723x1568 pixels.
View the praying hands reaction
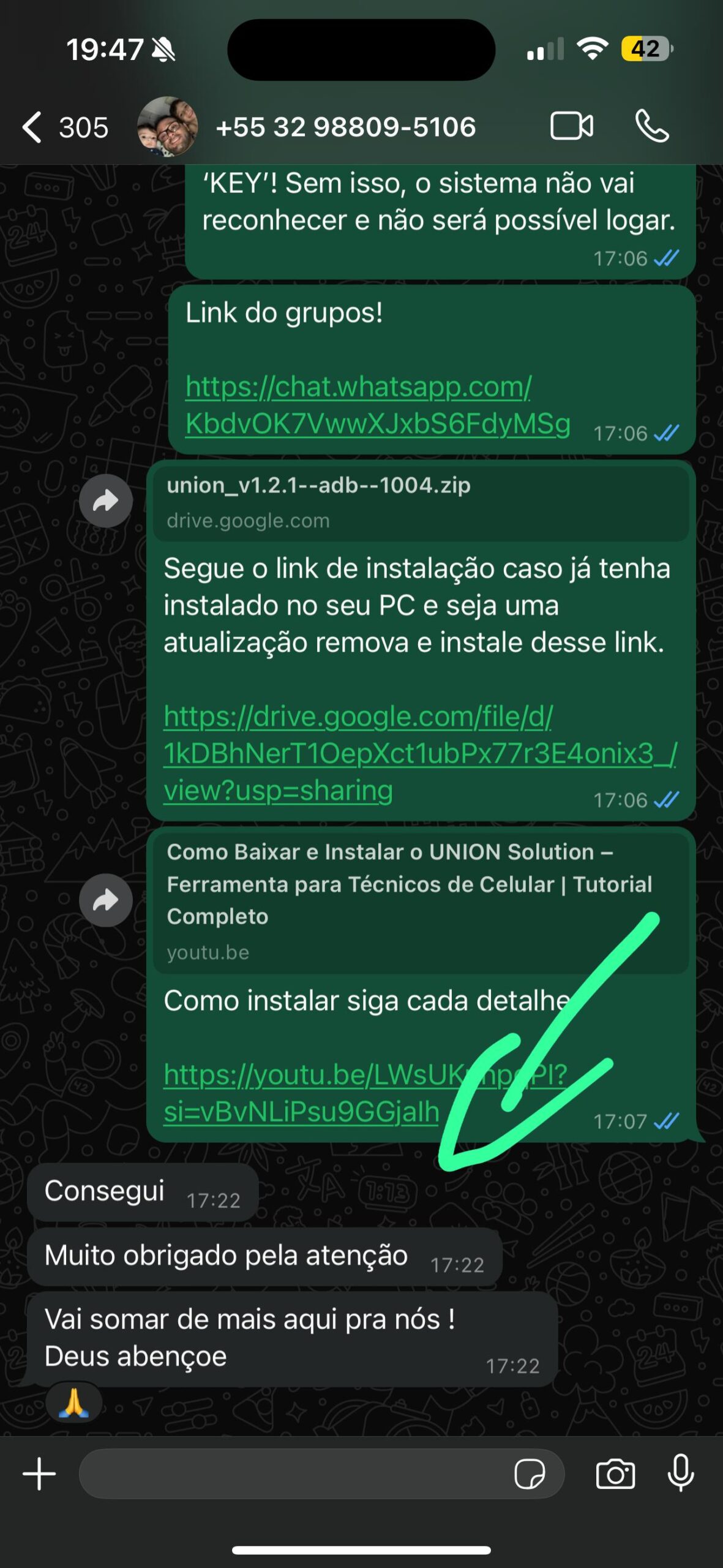coord(74,1403)
